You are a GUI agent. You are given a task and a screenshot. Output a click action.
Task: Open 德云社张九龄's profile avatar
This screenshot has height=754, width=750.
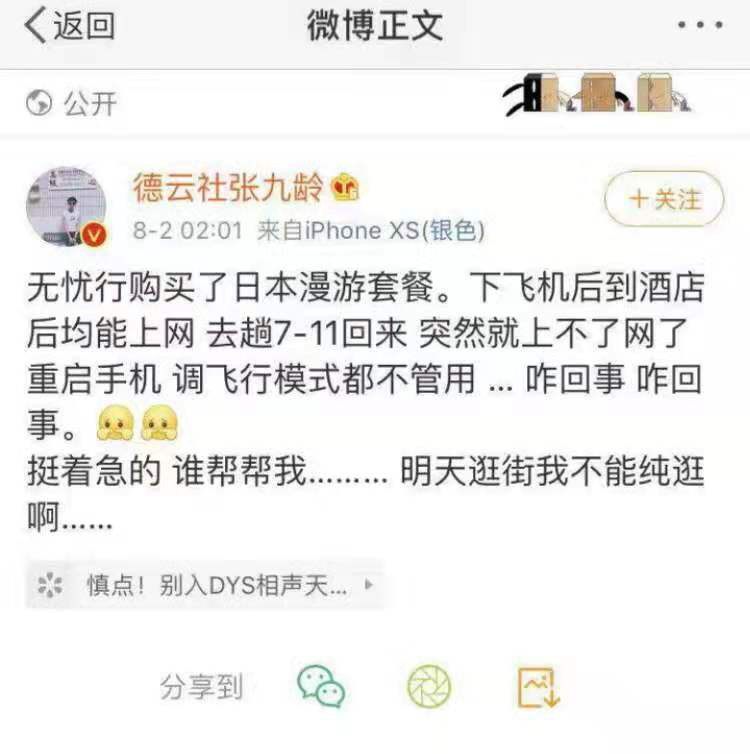click(66, 206)
